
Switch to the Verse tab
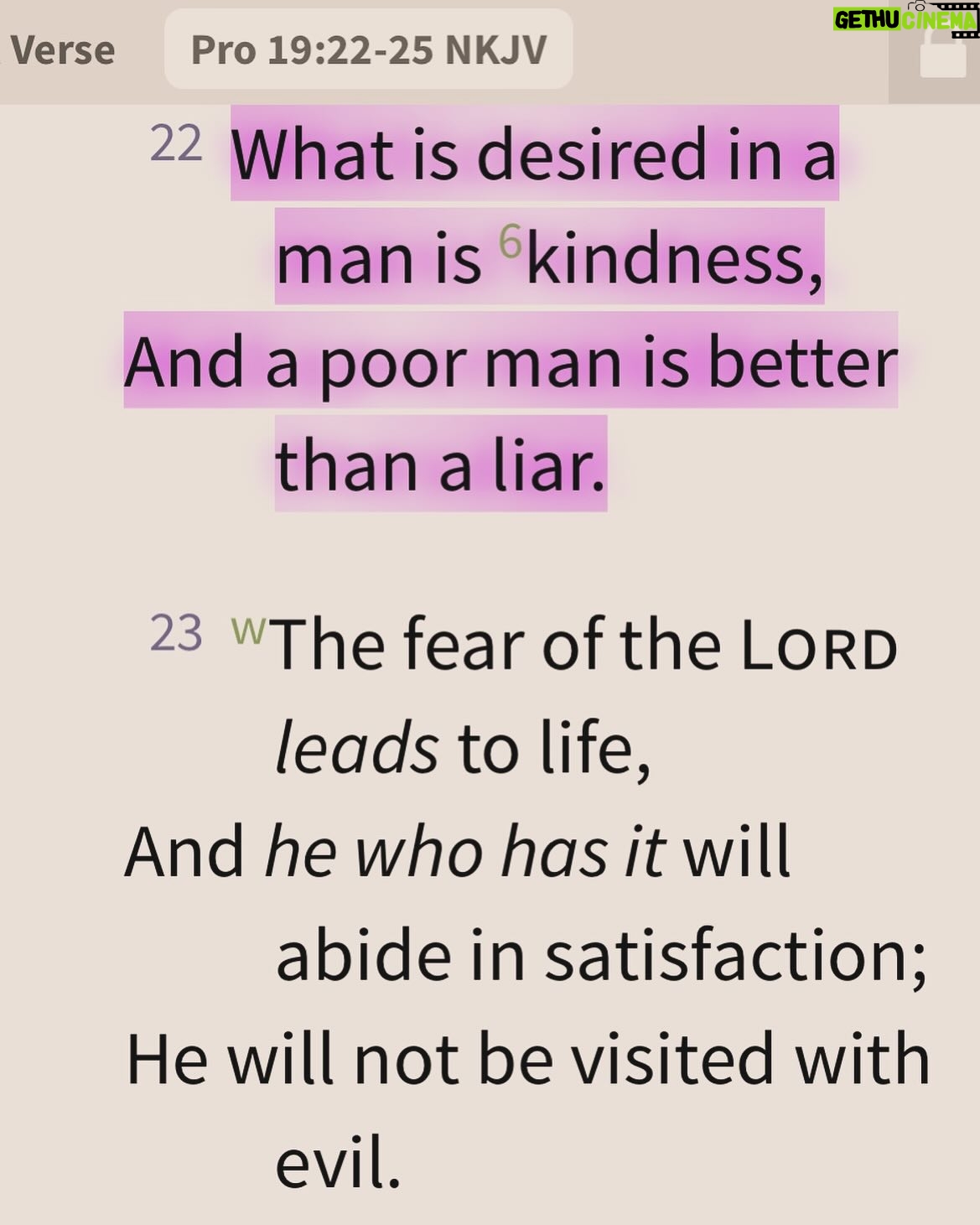pos(61,50)
